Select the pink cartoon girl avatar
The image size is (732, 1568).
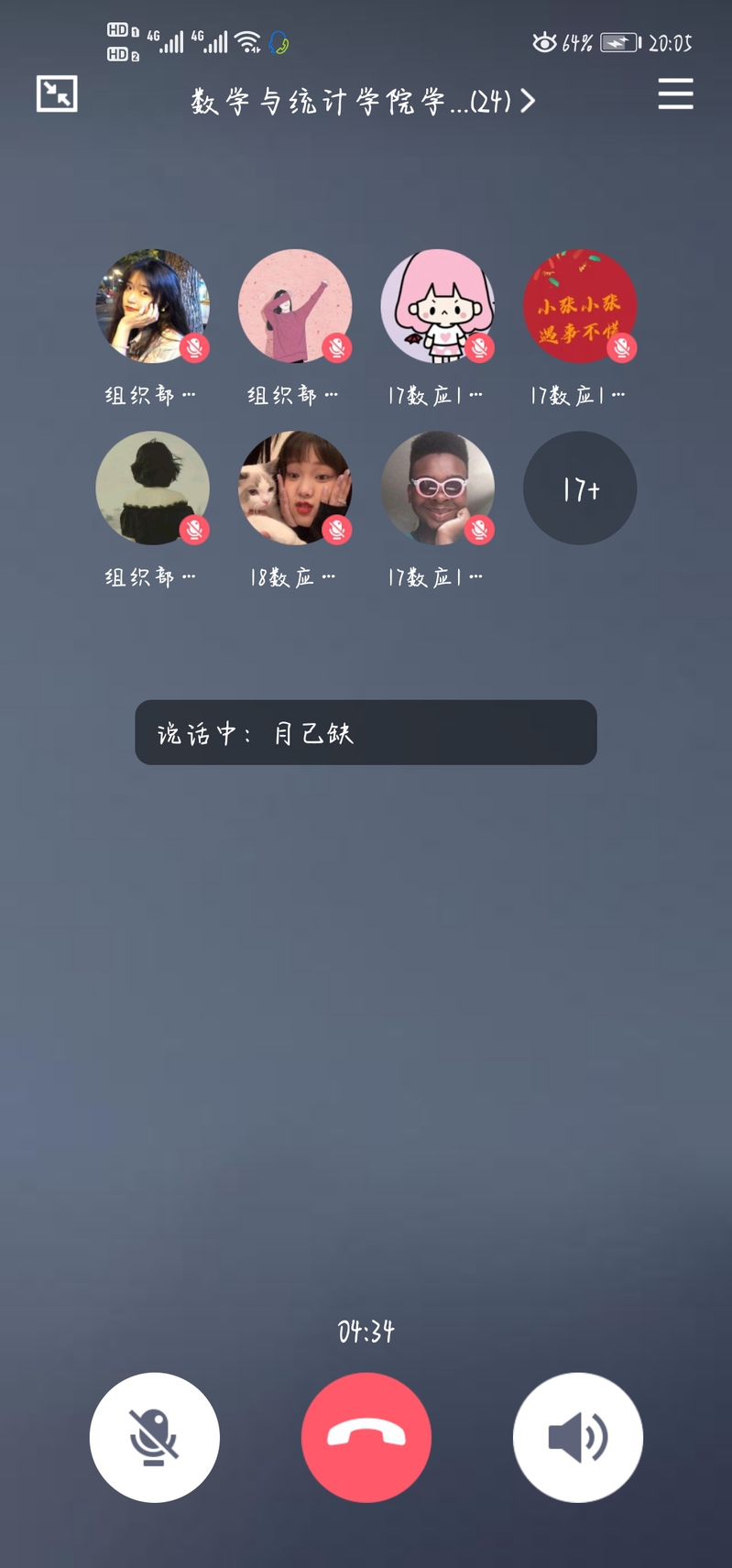(438, 306)
